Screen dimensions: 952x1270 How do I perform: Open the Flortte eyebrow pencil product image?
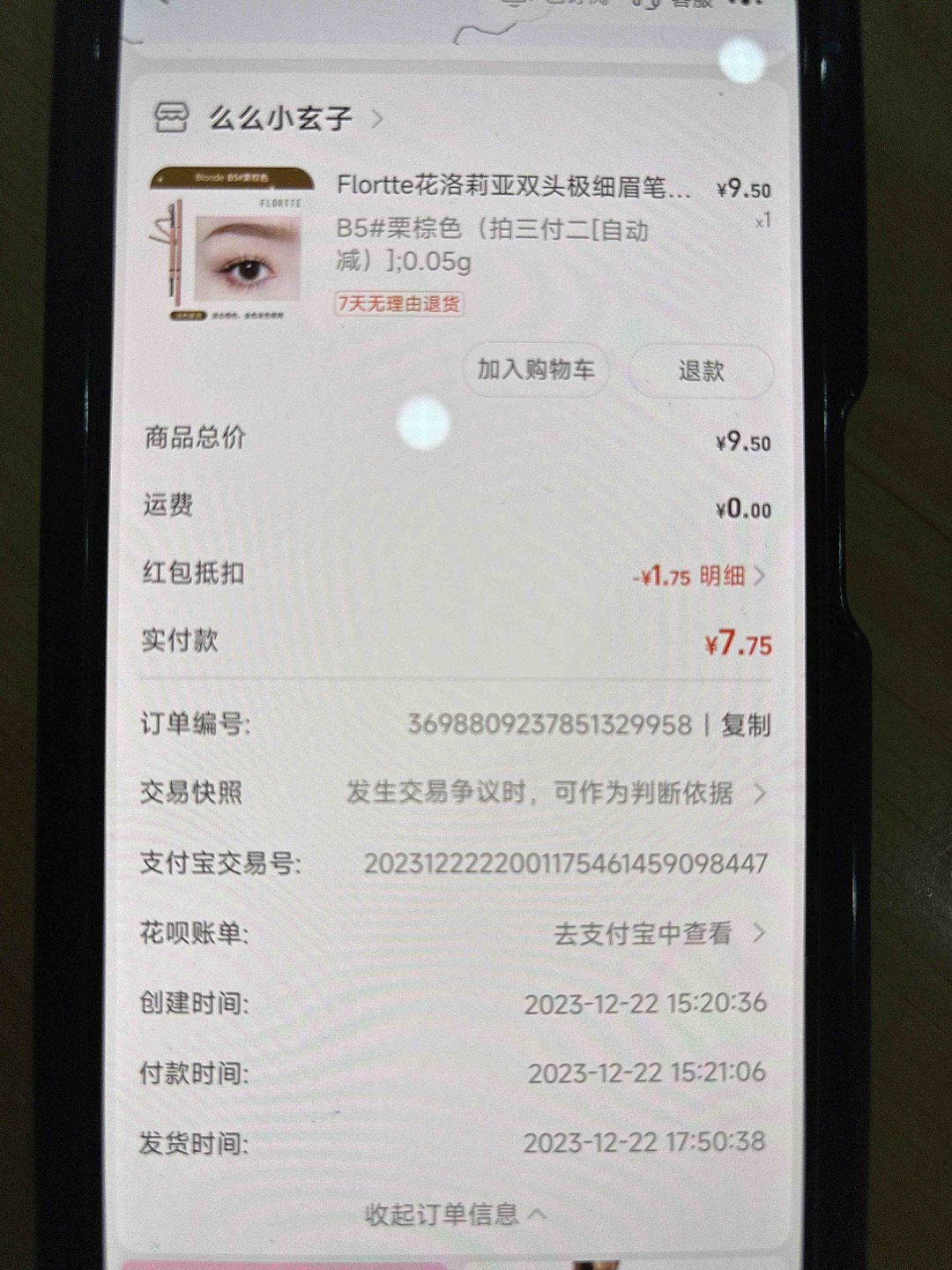click(x=233, y=244)
